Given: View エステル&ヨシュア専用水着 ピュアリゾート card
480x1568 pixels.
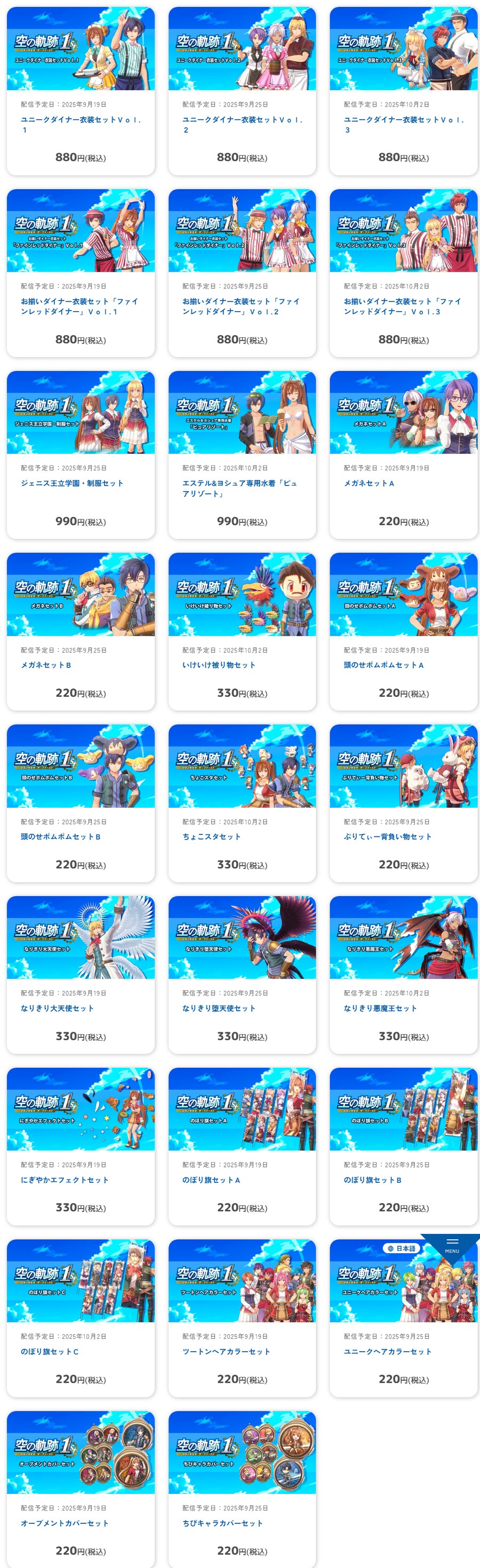Looking at the screenshot, I should point(242,456).
